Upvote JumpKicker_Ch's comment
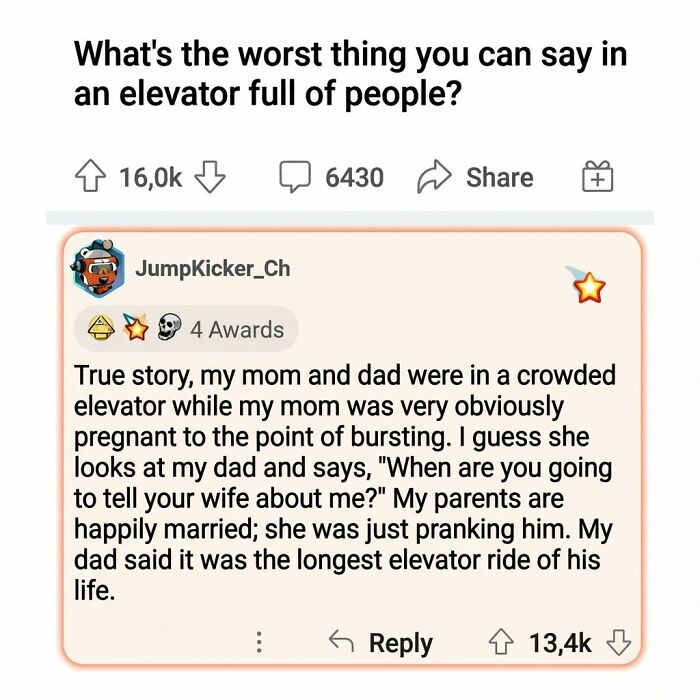700x700 pixels. (x=496, y=642)
